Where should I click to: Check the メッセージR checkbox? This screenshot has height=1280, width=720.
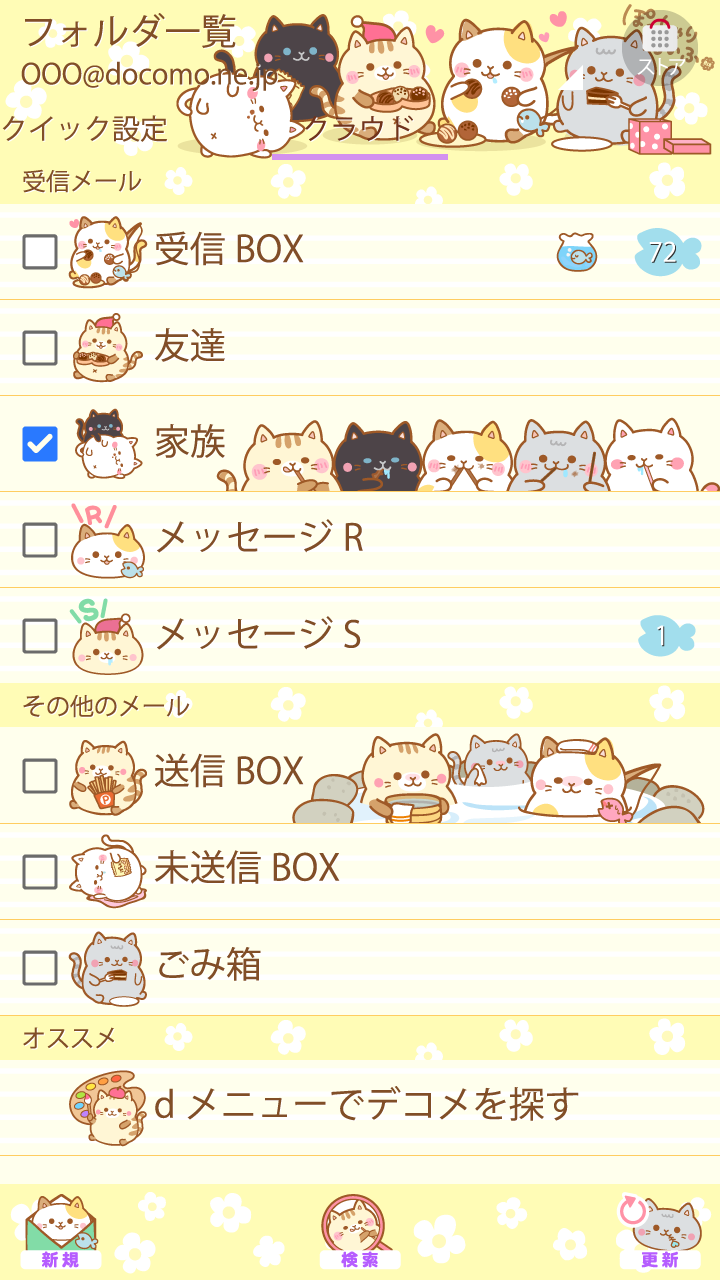(x=40, y=540)
